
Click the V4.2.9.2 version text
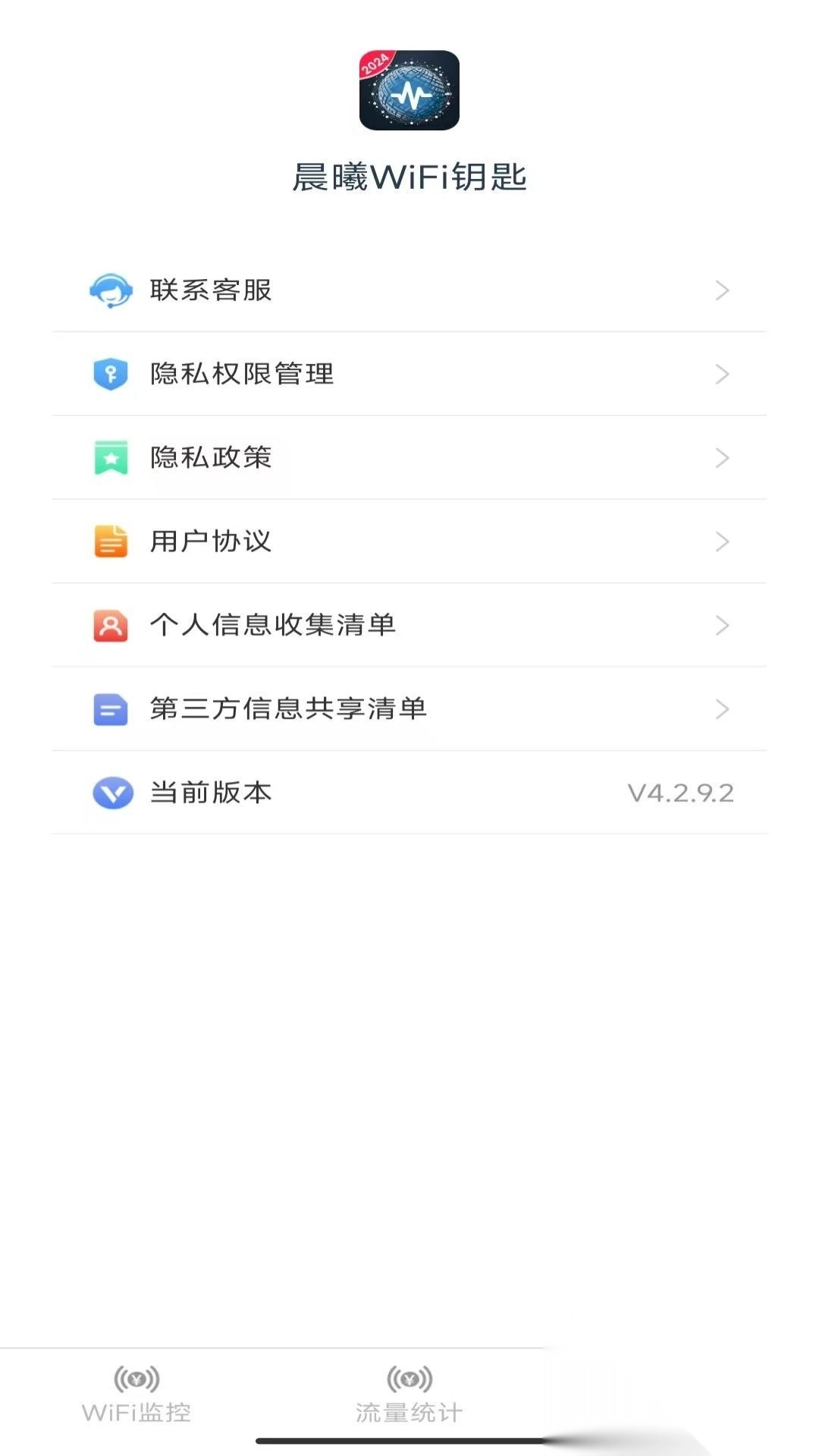[681, 793]
